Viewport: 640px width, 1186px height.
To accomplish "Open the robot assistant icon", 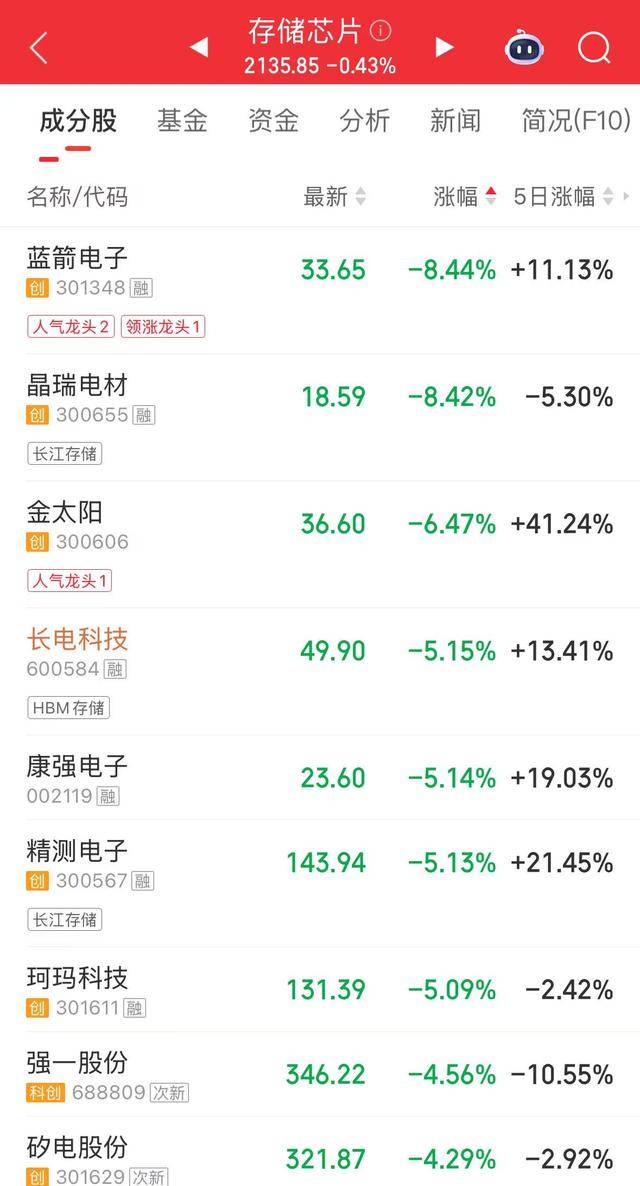I will click(524, 47).
